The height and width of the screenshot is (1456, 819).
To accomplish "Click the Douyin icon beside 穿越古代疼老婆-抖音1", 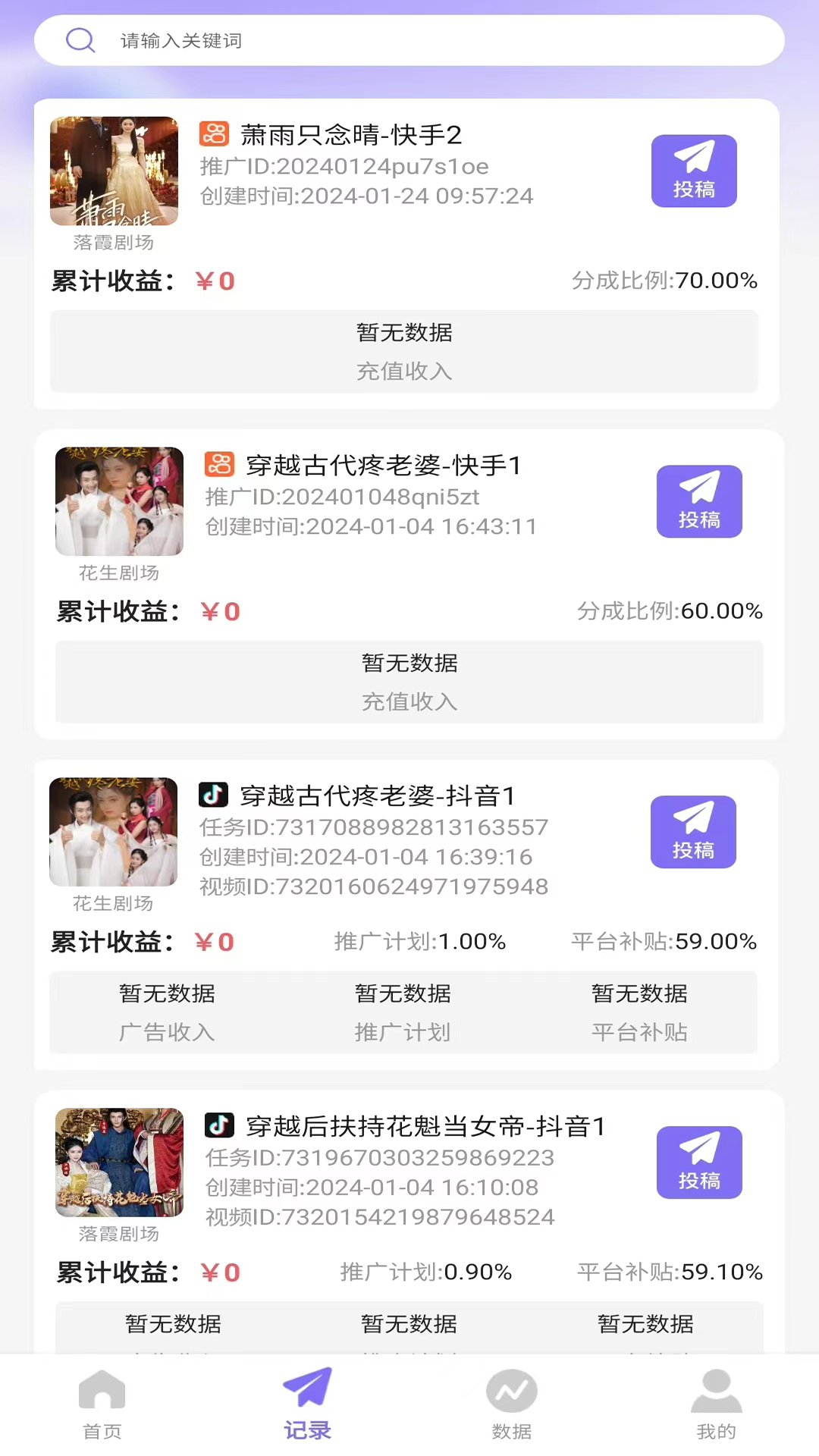I will pos(215,795).
